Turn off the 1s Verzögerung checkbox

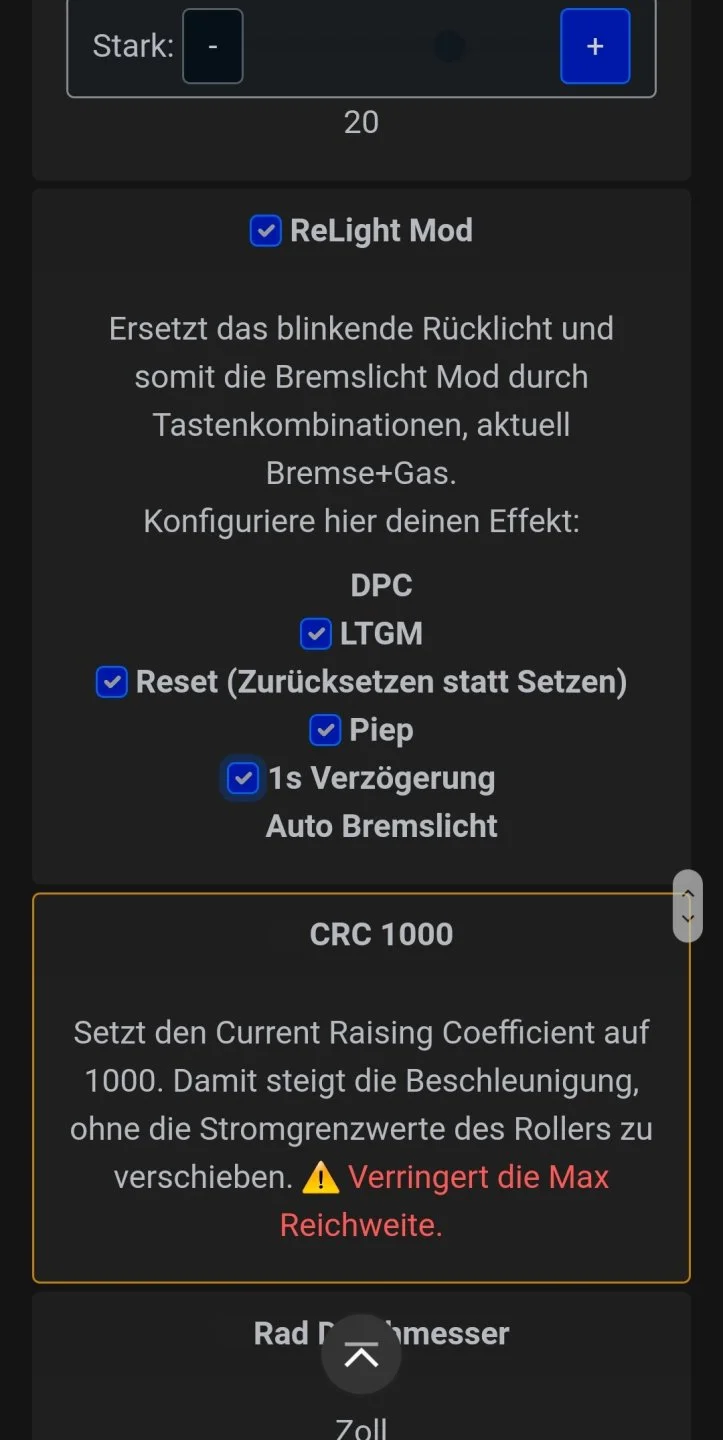point(243,778)
